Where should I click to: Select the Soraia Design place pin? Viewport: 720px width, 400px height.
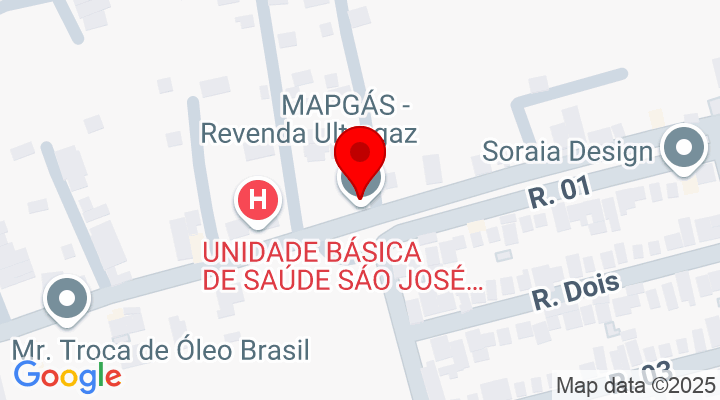(685, 149)
